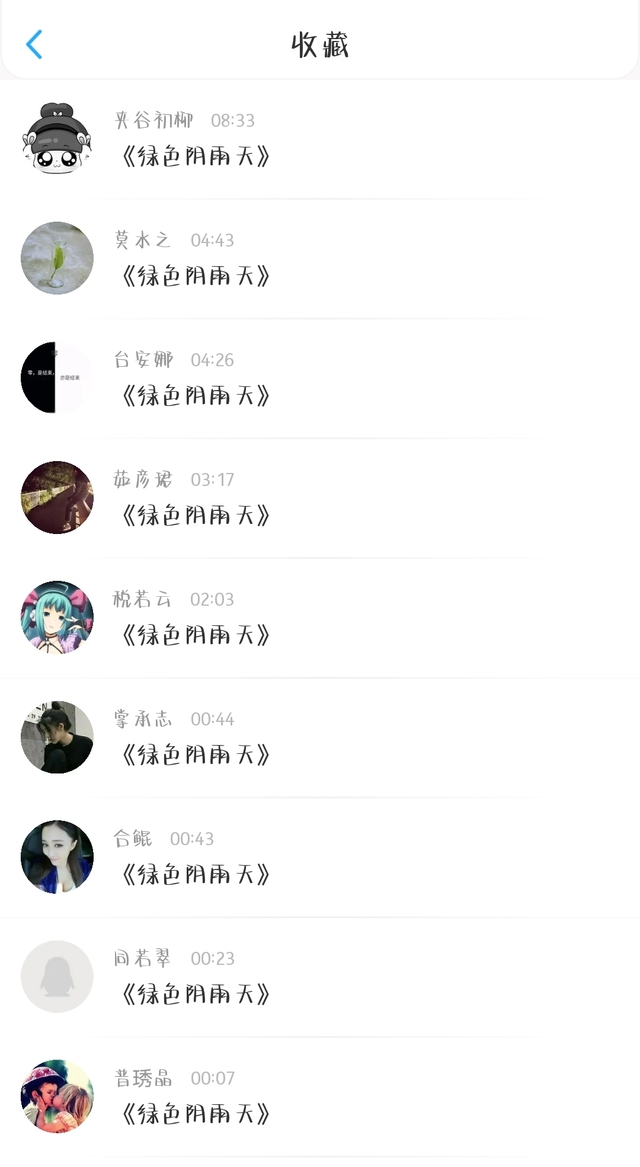Tap the favorite saved at 00:23

(196, 994)
